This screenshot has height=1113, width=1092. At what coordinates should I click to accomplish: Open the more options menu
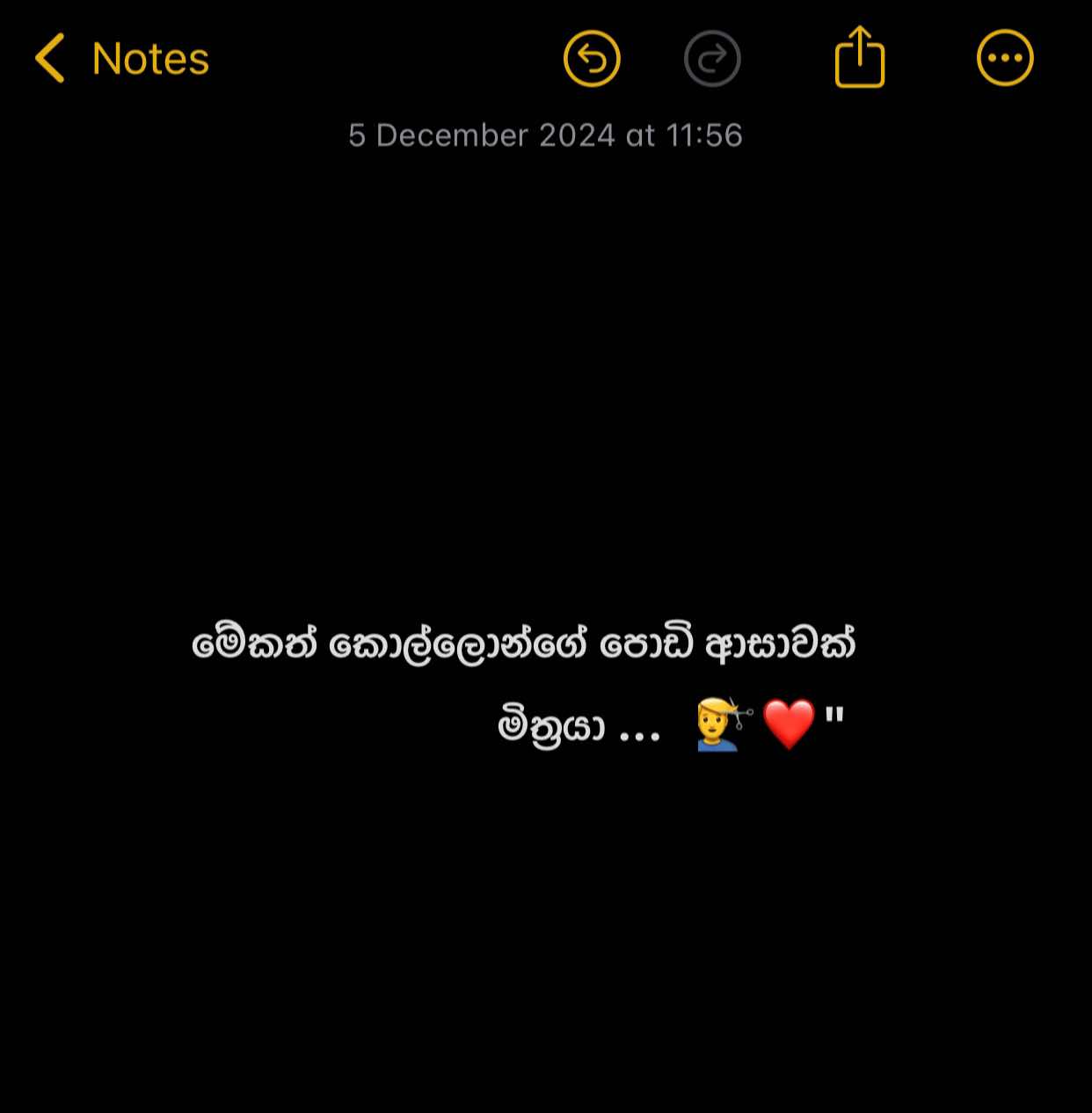[1005, 59]
